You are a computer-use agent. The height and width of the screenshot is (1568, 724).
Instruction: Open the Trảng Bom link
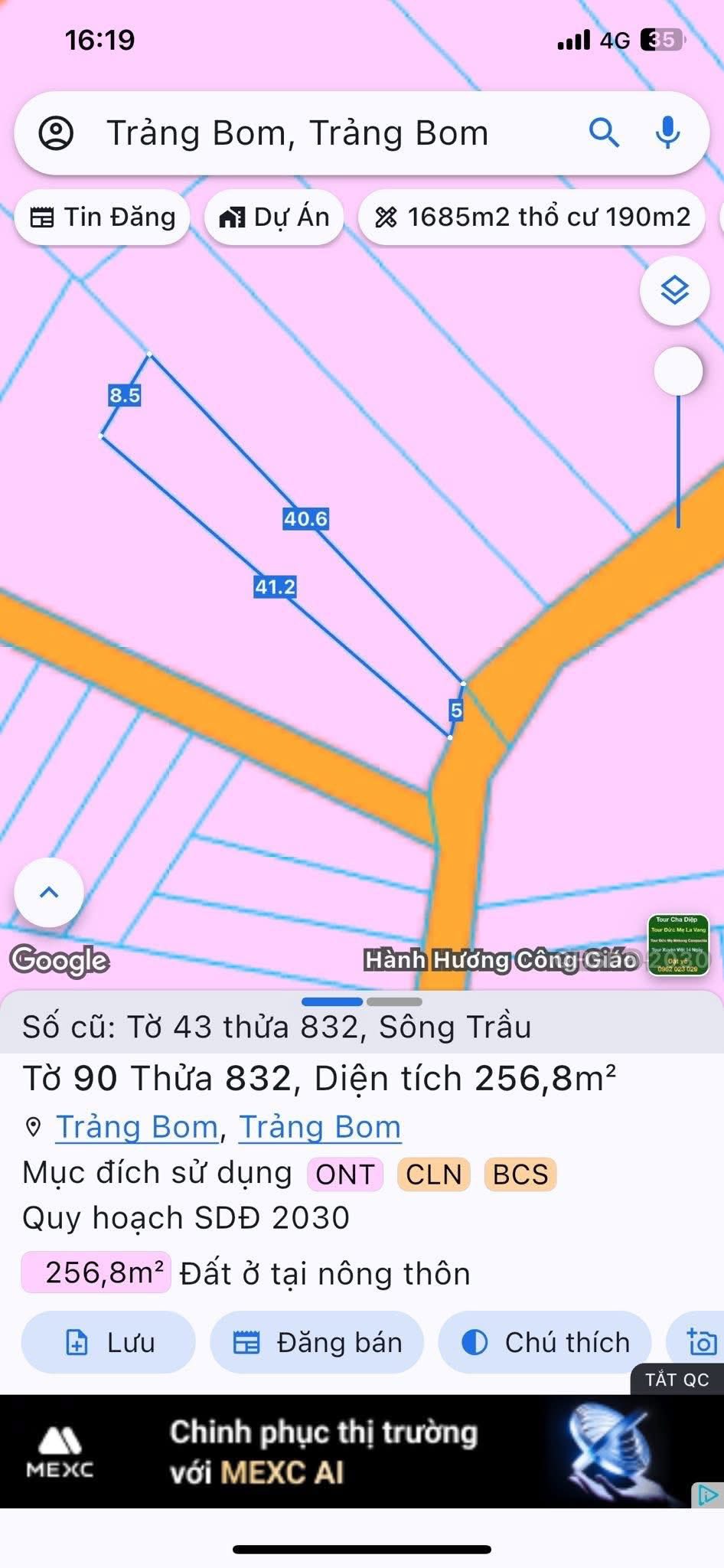point(136,1126)
